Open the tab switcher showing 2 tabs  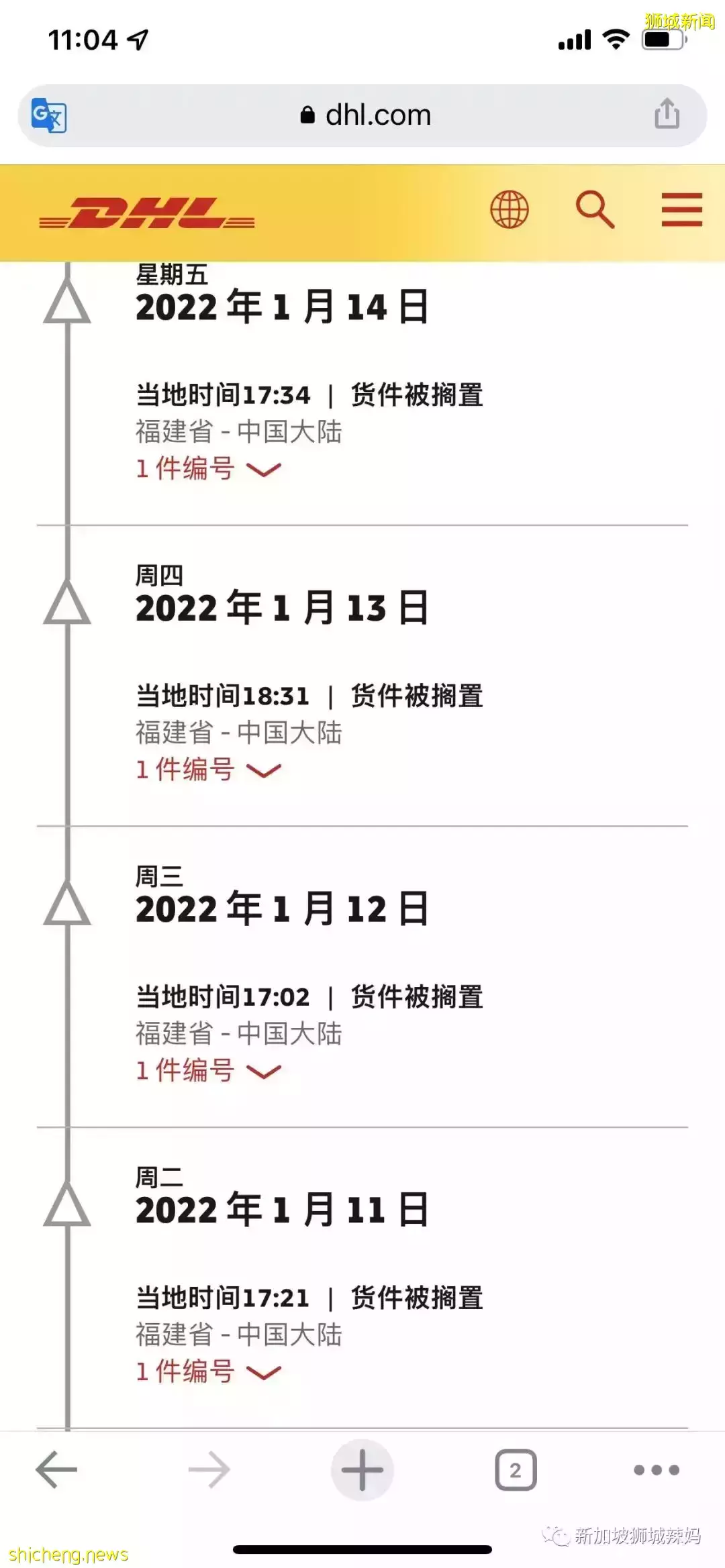[x=514, y=1469]
